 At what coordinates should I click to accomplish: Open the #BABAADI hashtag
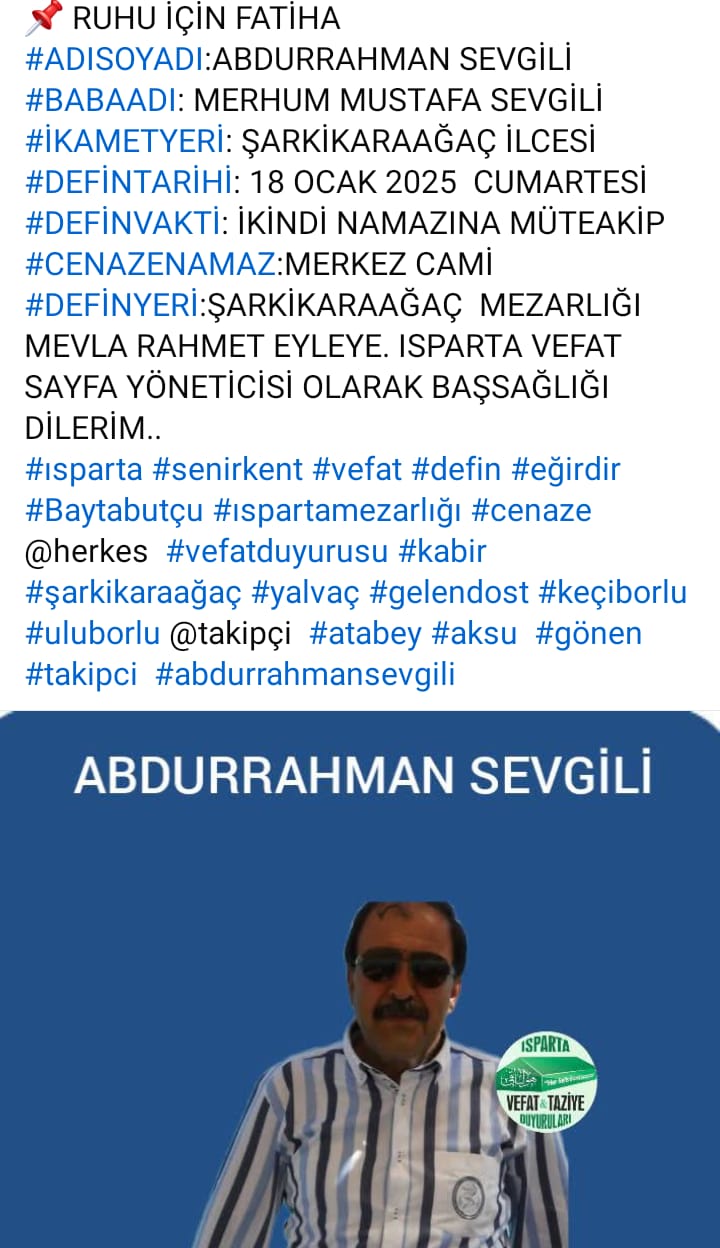[x=101, y=101]
